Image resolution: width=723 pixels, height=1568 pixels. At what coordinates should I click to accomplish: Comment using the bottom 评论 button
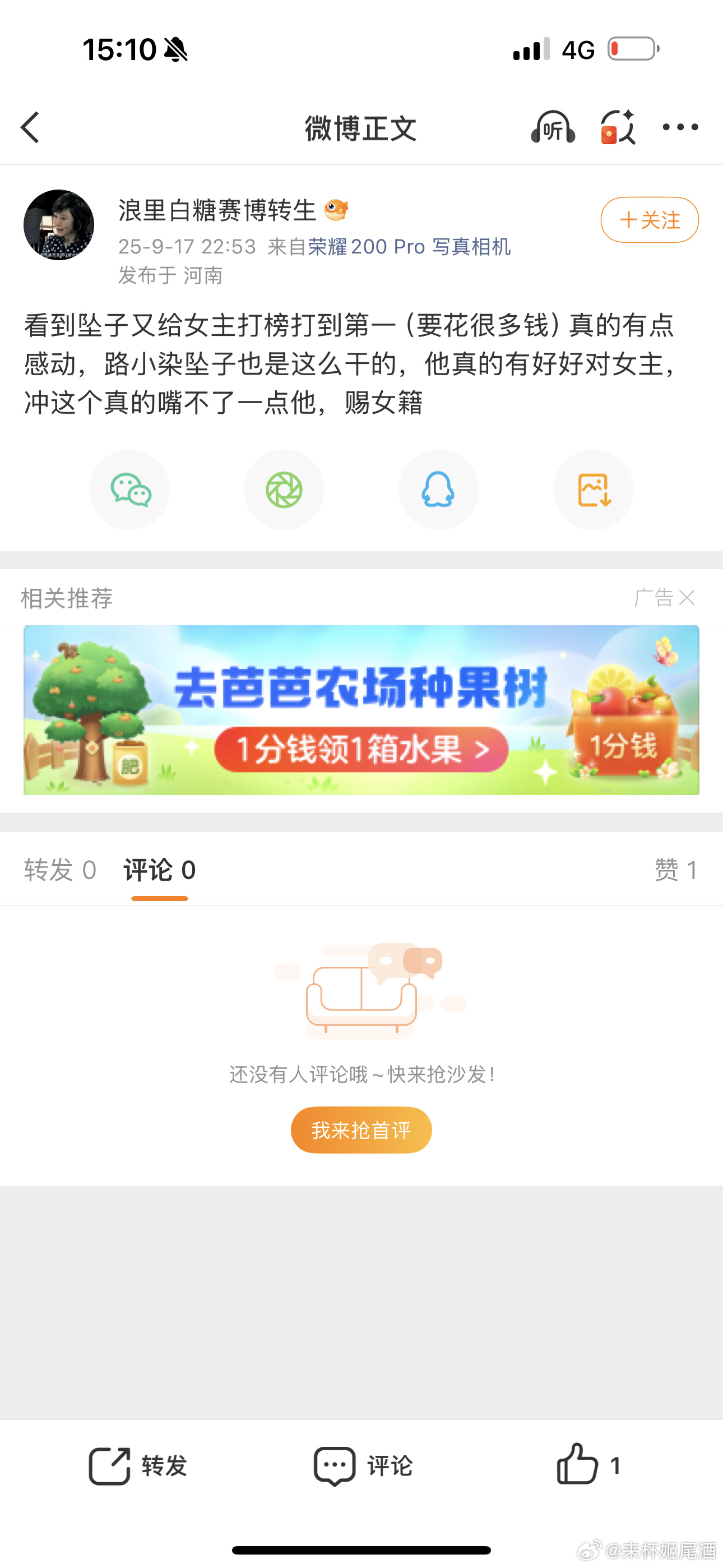[363, 1466]
